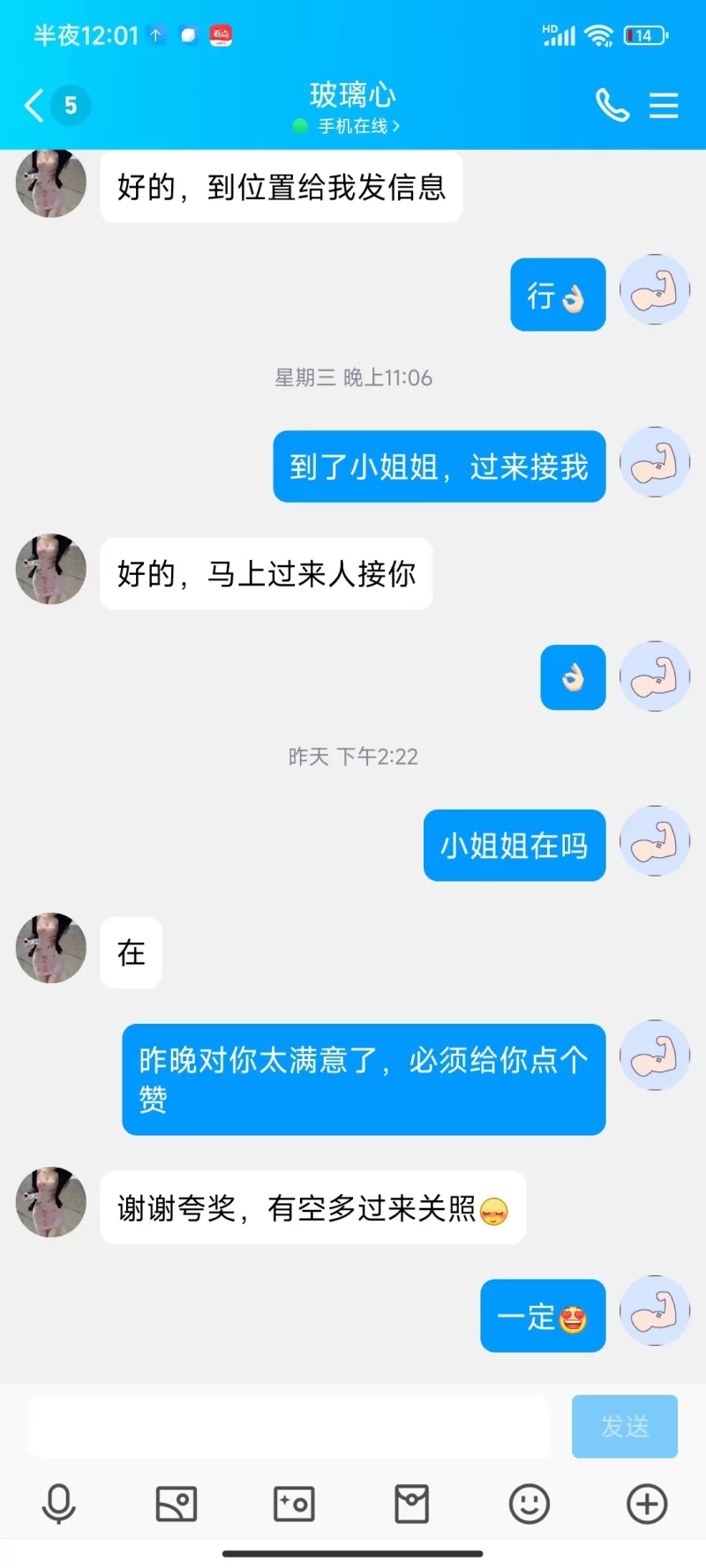Record a voice message with the microphone

coord(59,1504)
